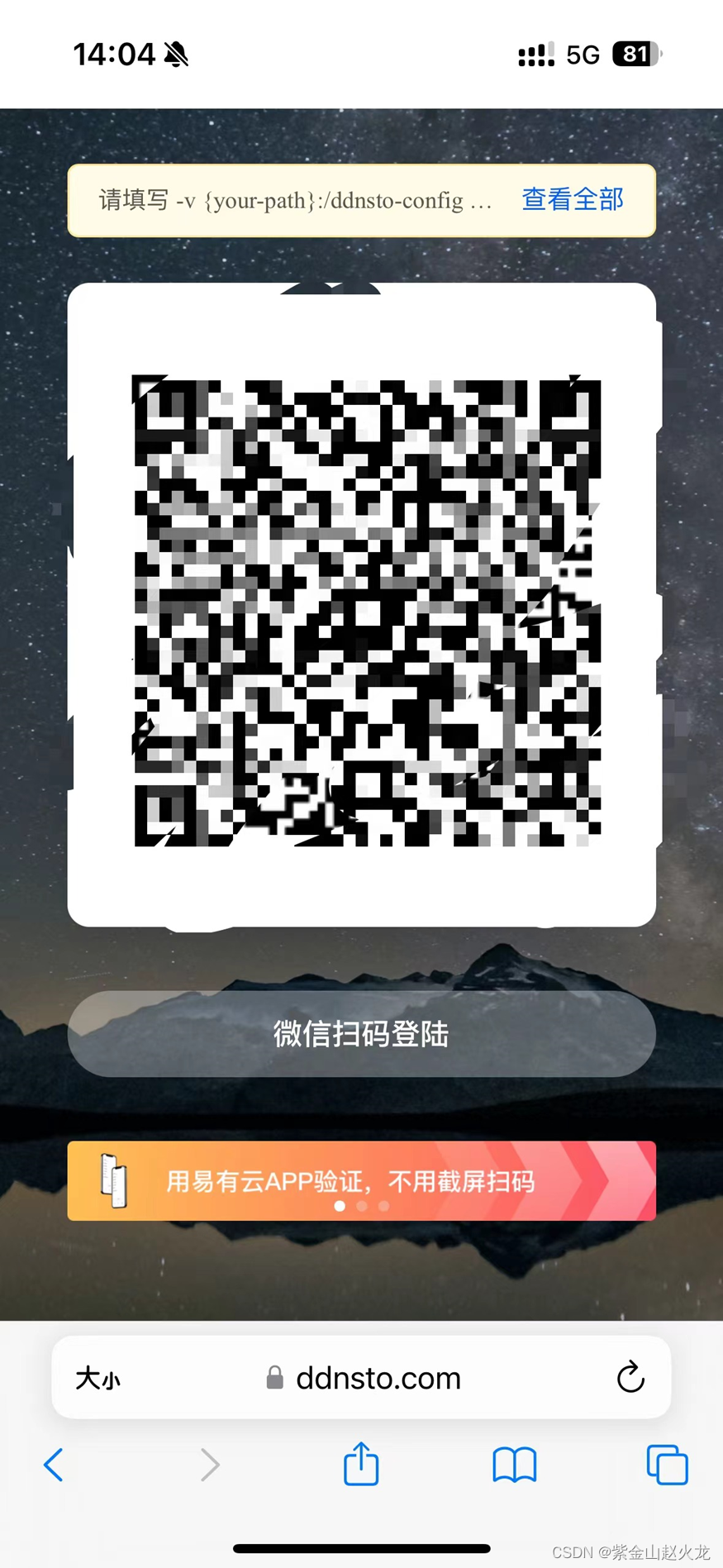Show all open tabs
This screenshot has height=1568, width=723.
pyautogui.click(x=667, y=1465)
